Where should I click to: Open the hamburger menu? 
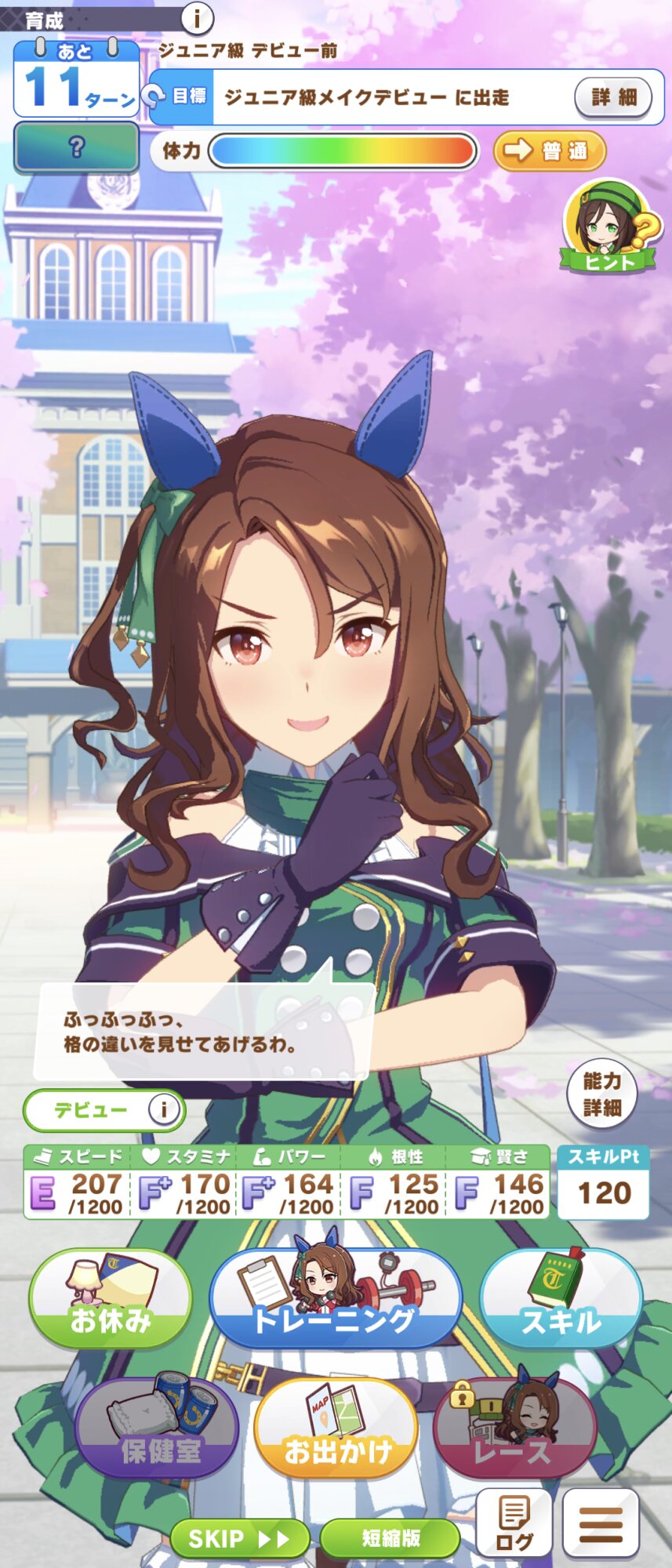601,1524
